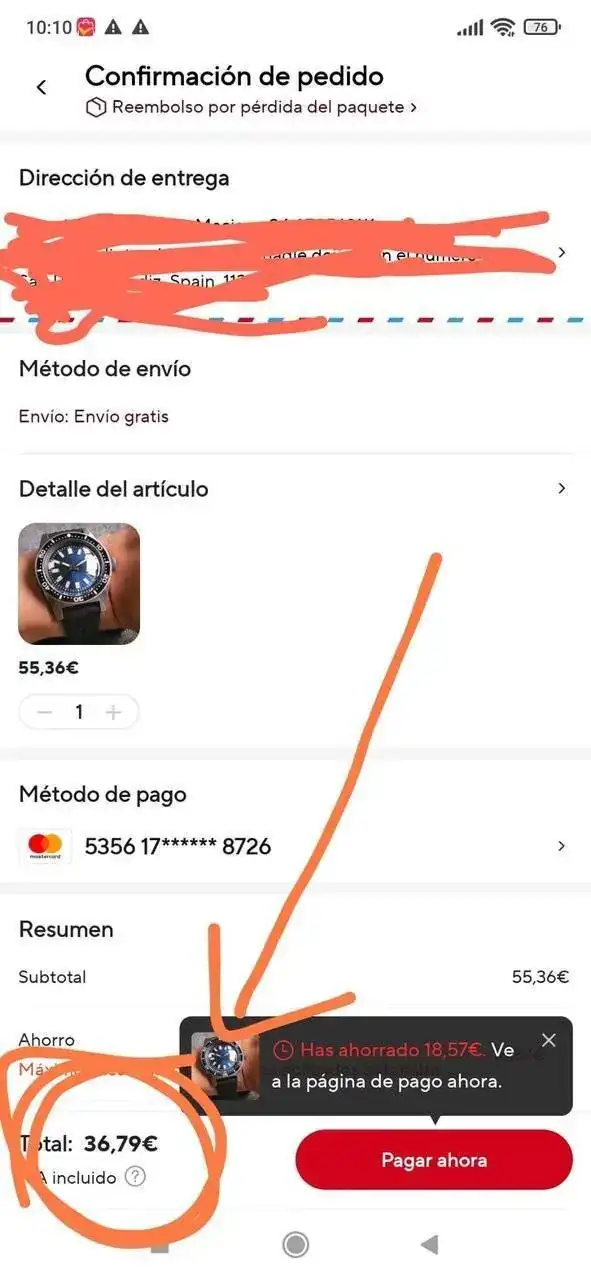Decrease item quantity with minus

coord(44,712)
